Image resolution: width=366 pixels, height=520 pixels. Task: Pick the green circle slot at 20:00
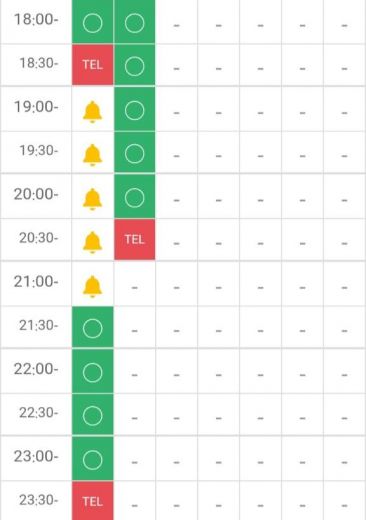pos(135,197)
